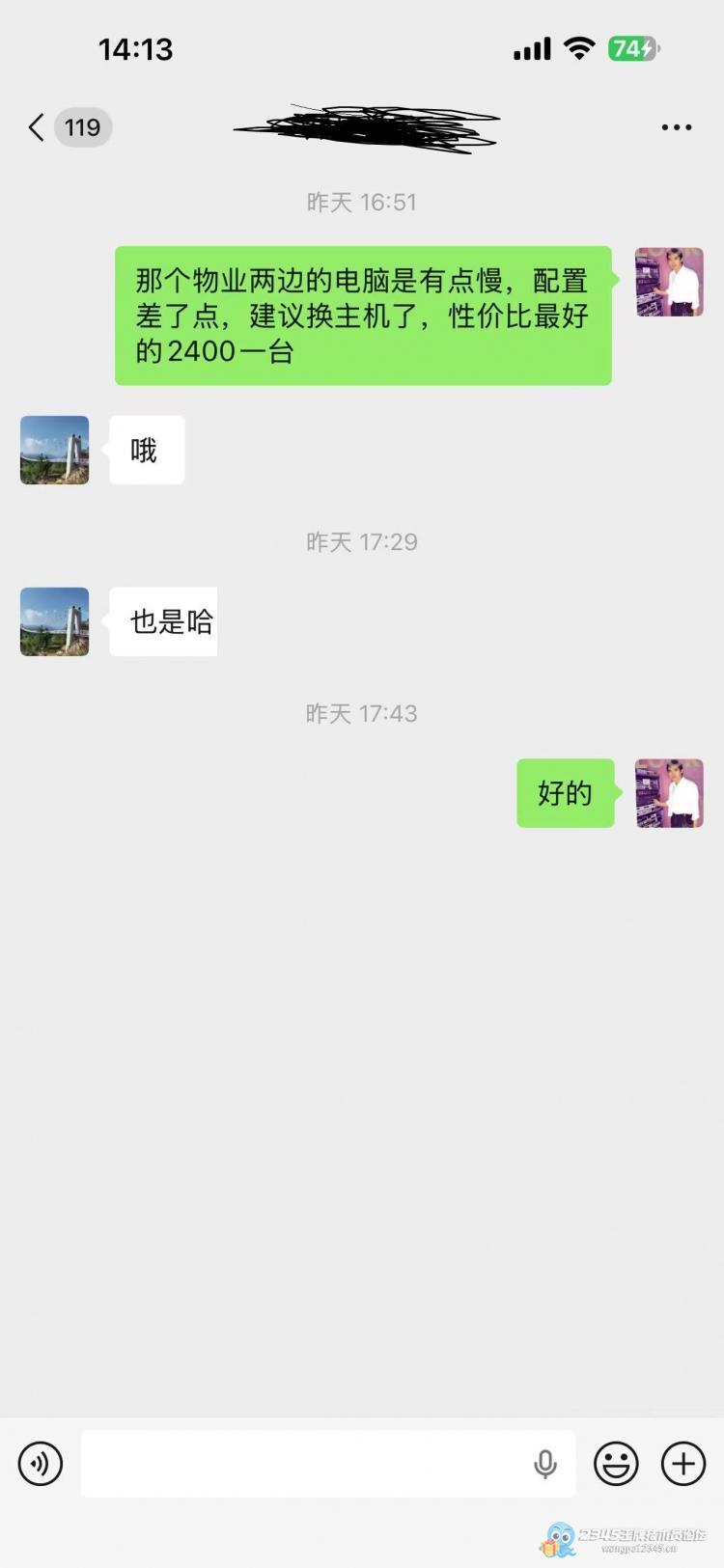The width and height of the screenshot is (724, 1568).
Task: Open the emoji sticker panel
Action: [x=616, y=1464]
